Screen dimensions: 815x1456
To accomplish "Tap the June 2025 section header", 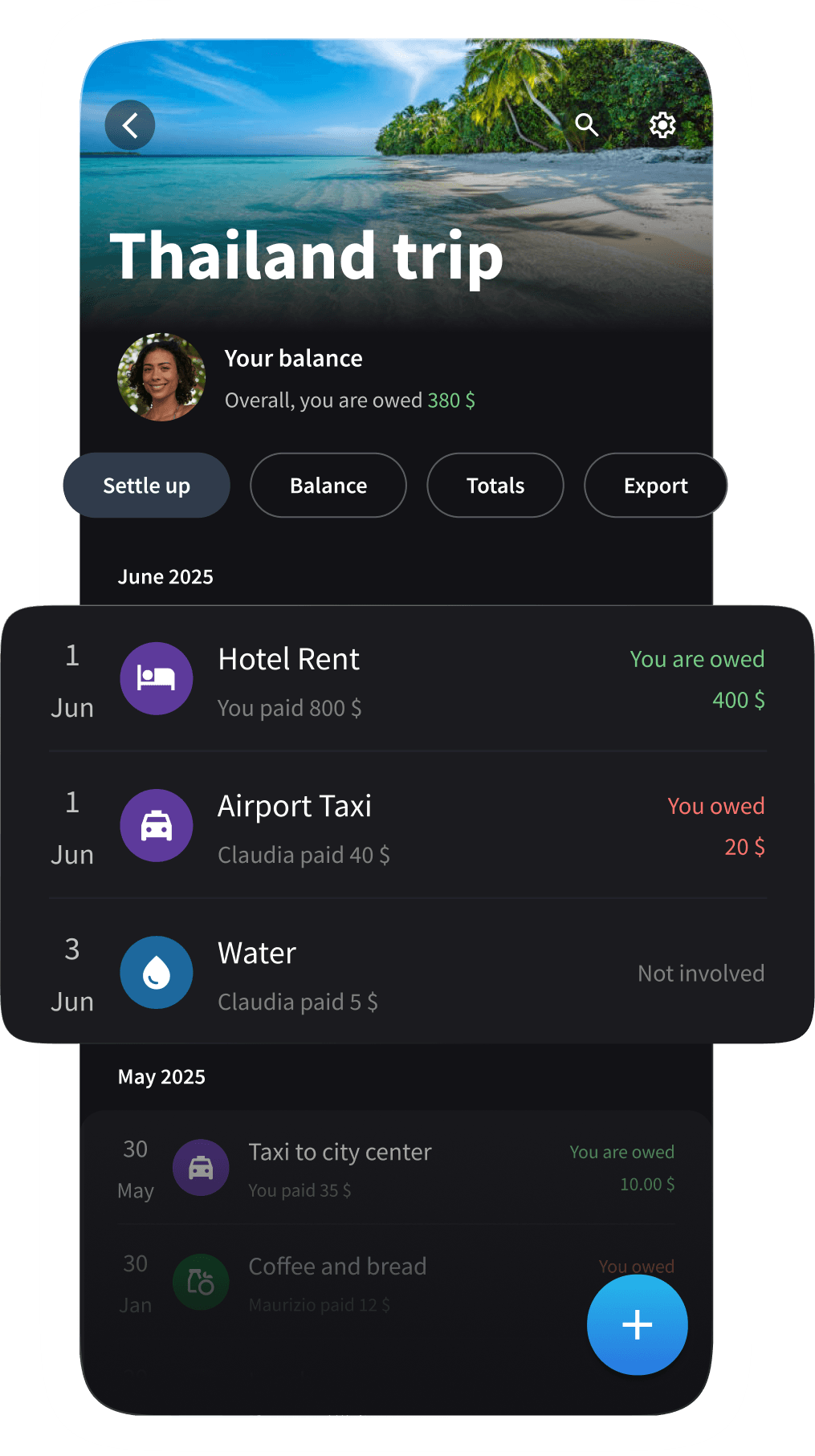I will point(165,576).
